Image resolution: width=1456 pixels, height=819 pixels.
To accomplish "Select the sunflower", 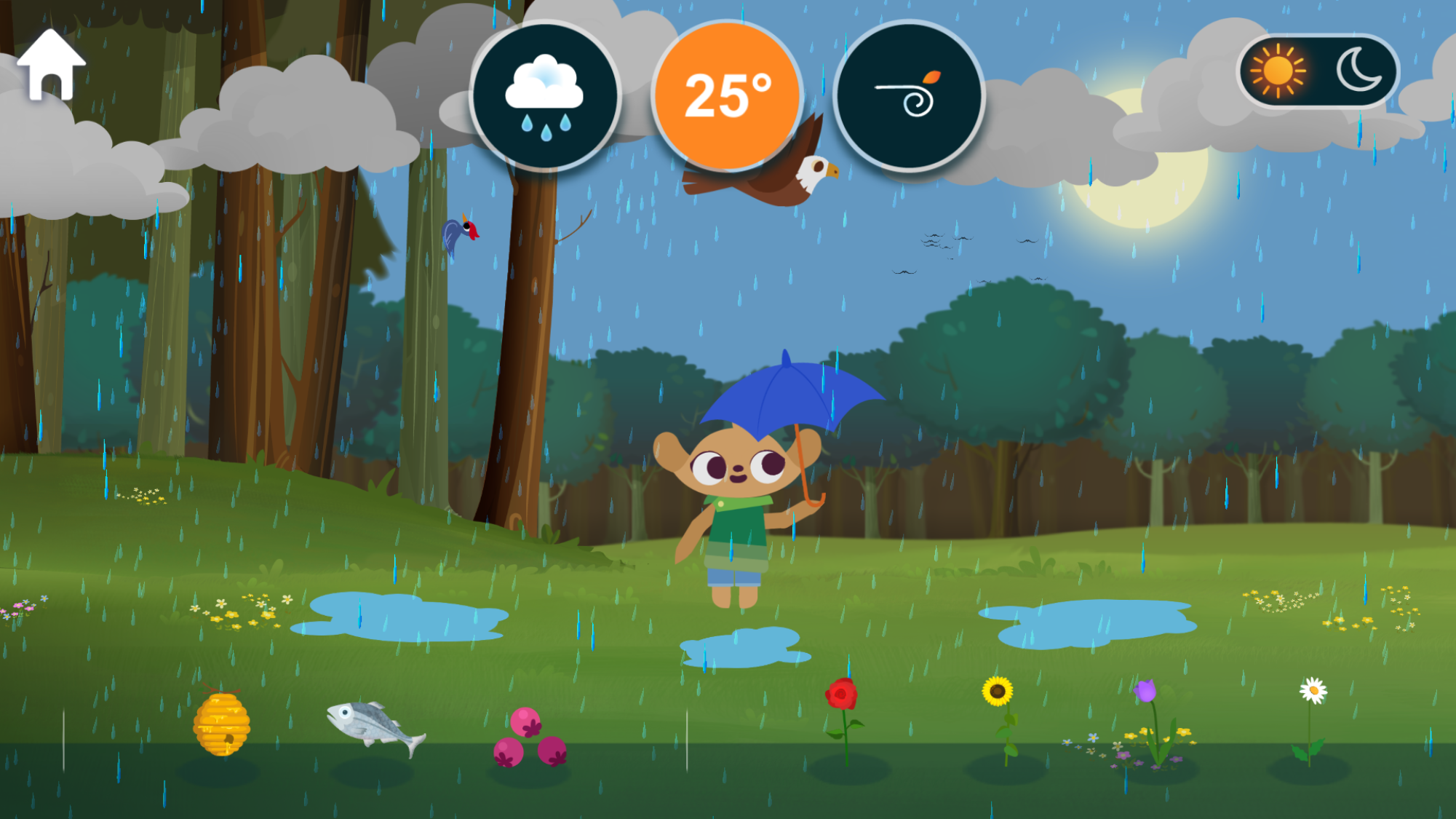I will point(1000,717).
